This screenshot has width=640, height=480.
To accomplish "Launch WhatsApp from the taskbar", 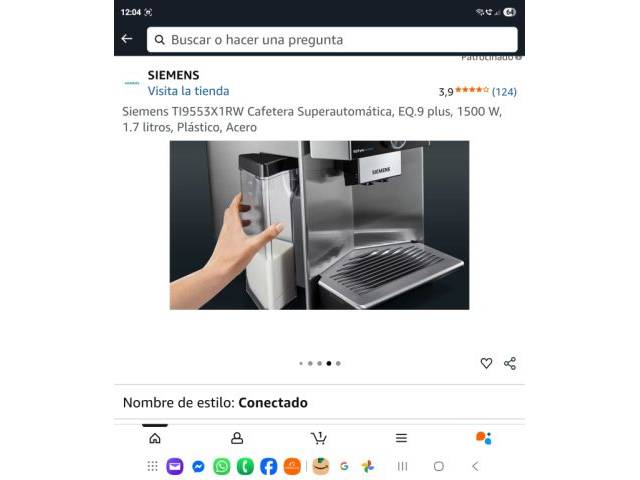I will (222, 466).
